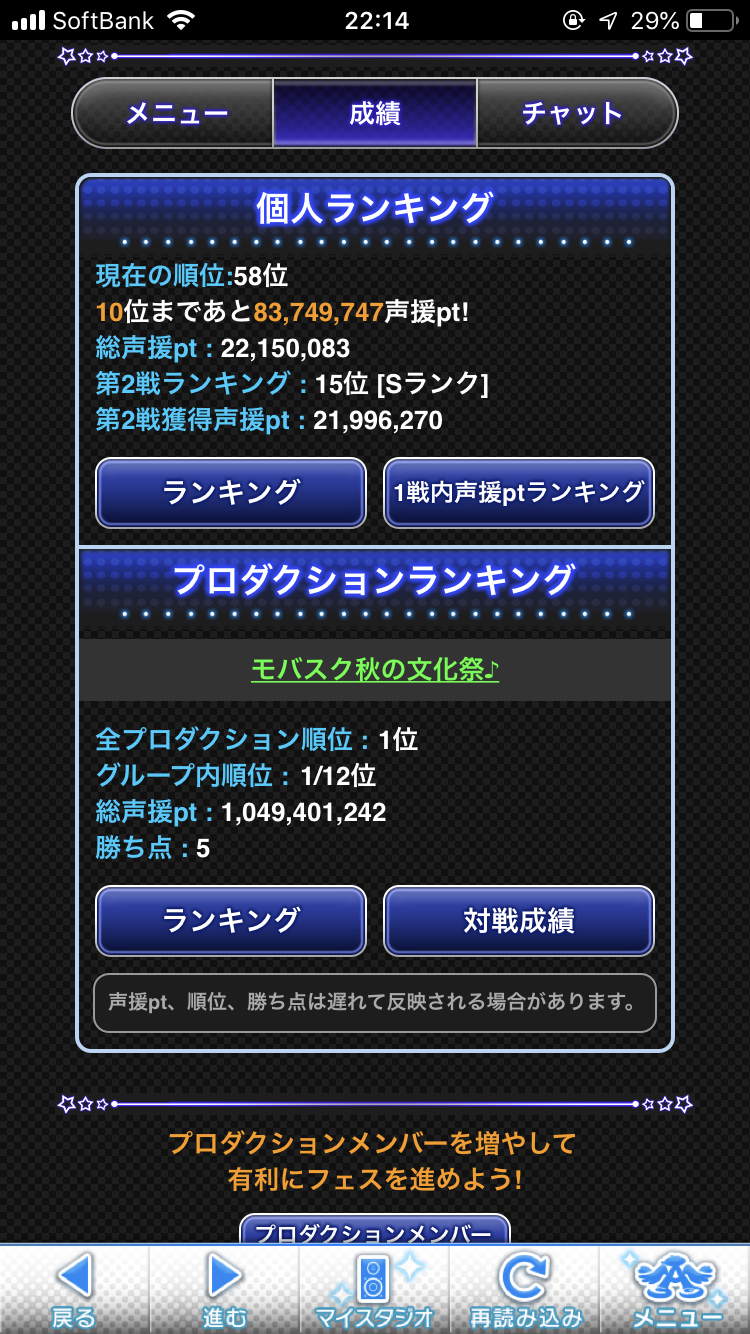View 1戦内声援ptランキング
The image size is (750, 1334).
click(519, 492)
